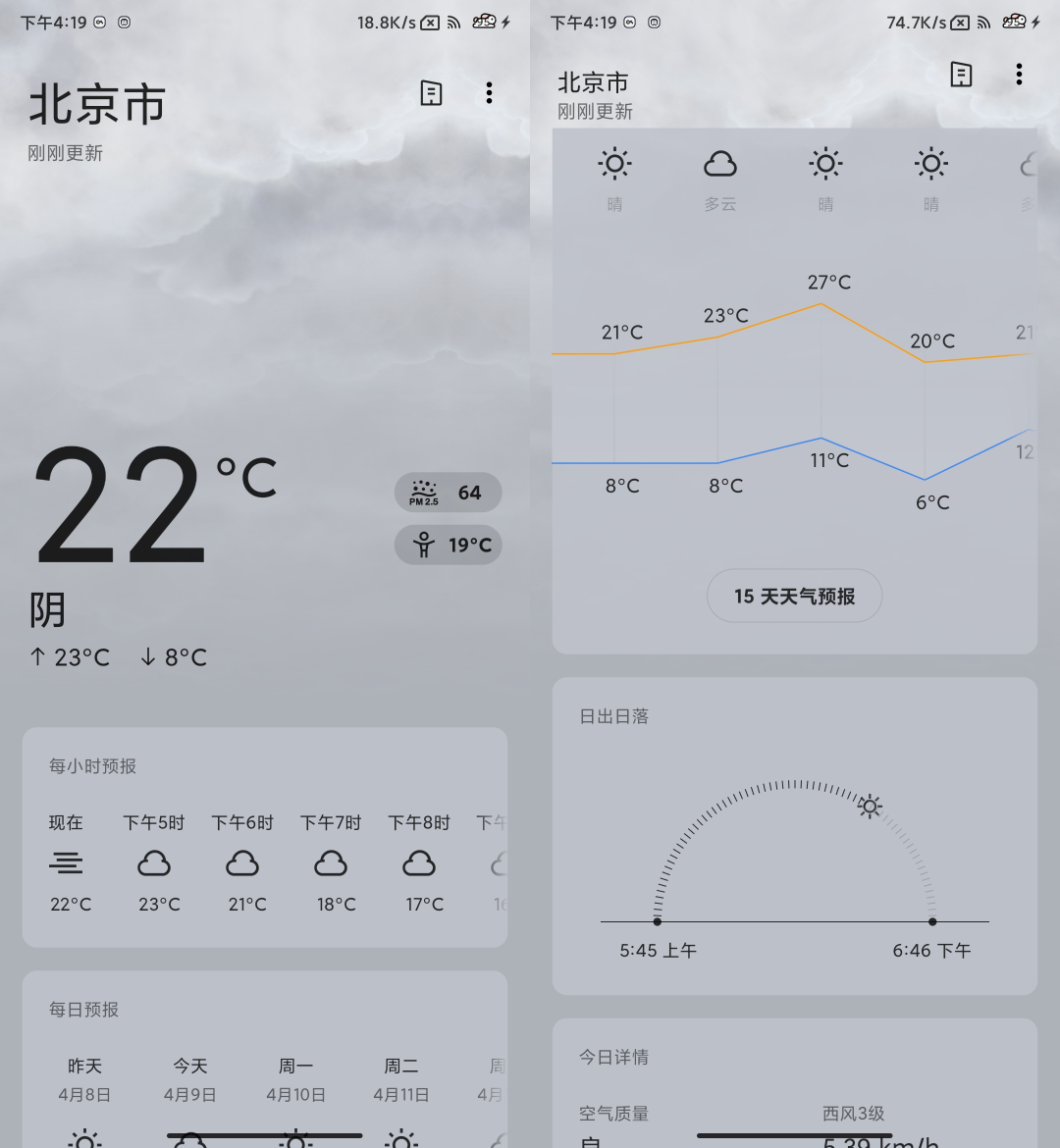This screenshot has height=1148, width=1060.
Task: Open the weather notes card icon
Action: (431, 92)
